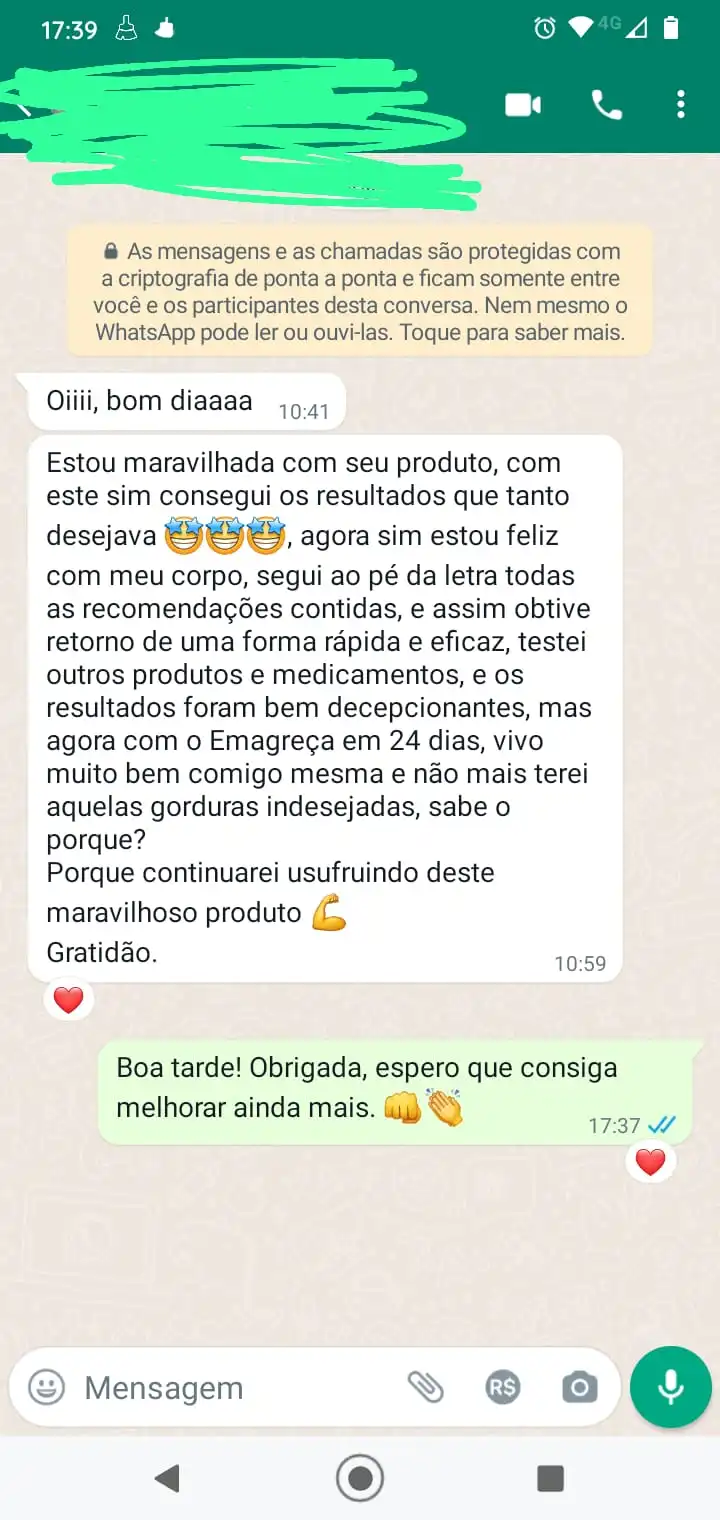Open the R$ payments feature
Image resolution: width=720 pixels, height=1520 pixels.
[x=504, y=1387]
